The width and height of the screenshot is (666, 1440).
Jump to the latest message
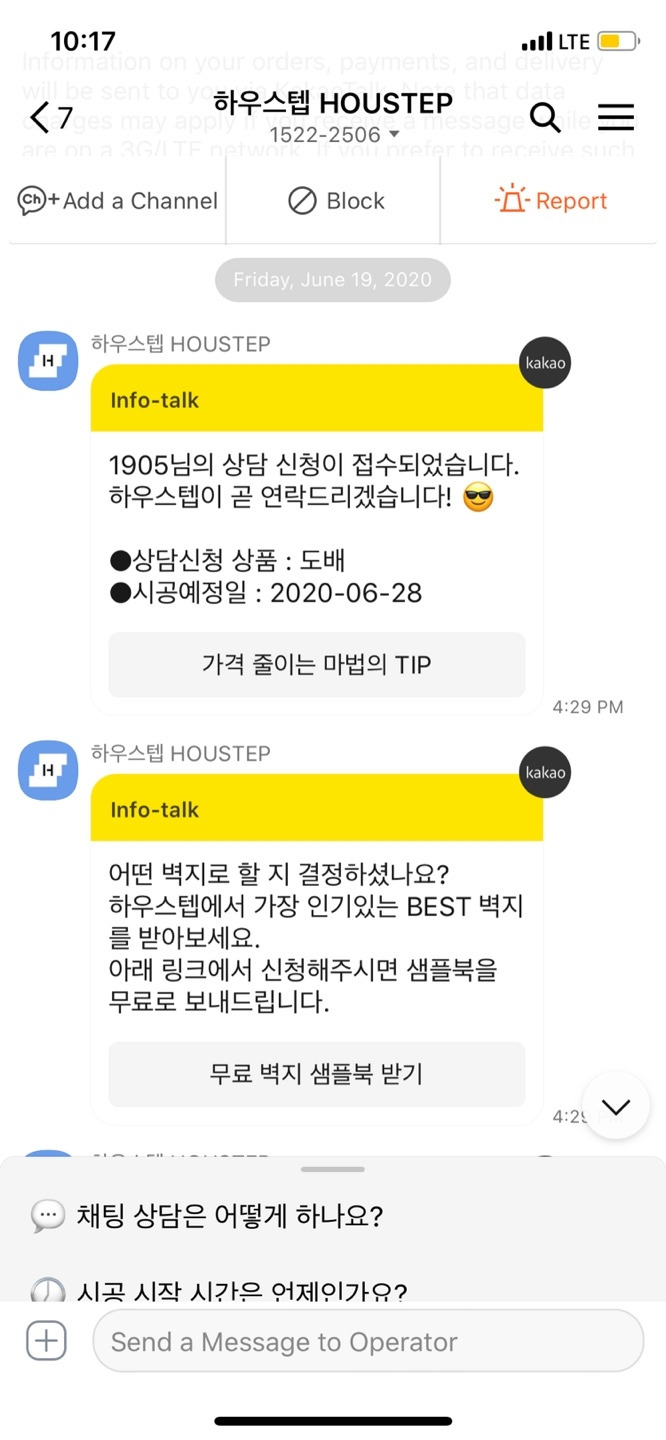click(x=615, y=1106)
